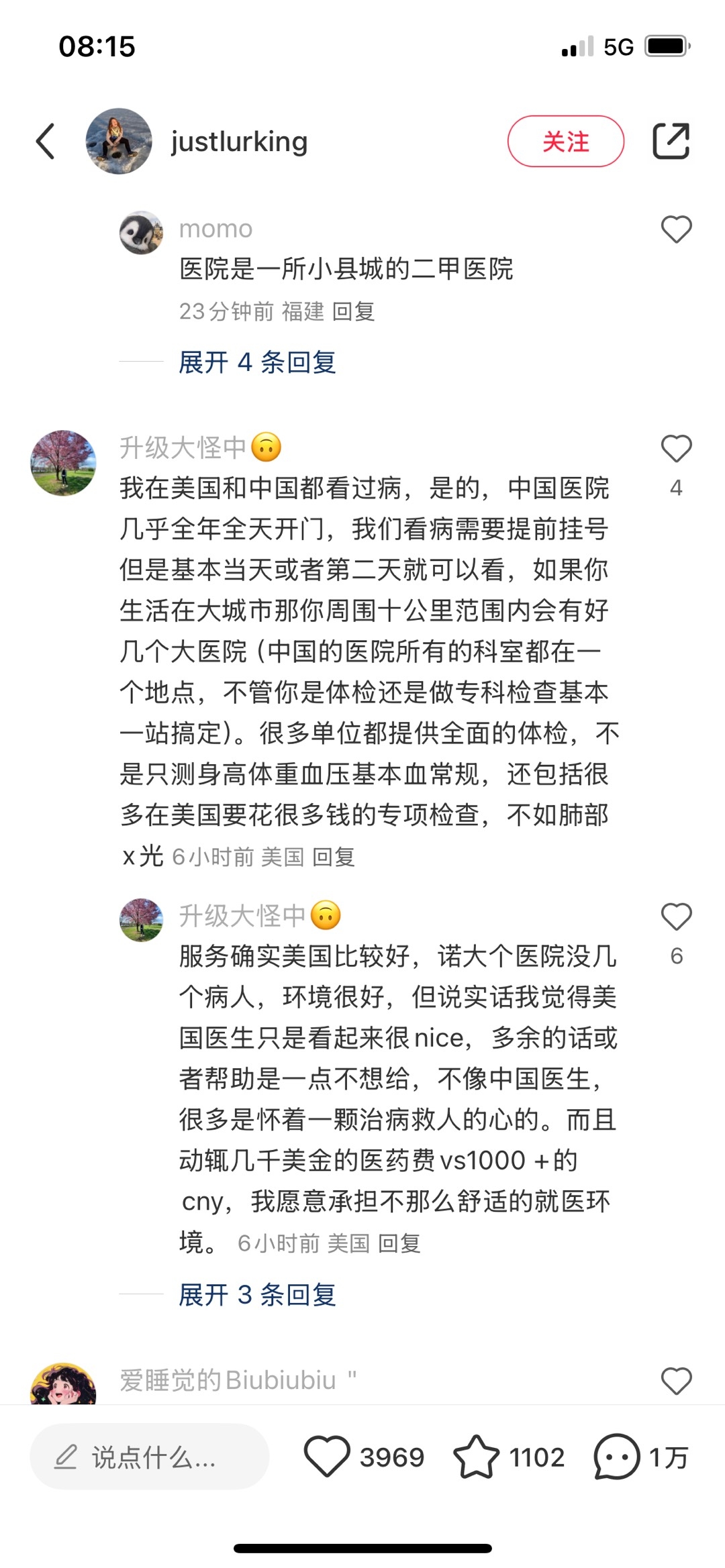The width and height of the screenshot is (725, 1568).
Task: Share this post using the top-right icon
Action: 671,142
